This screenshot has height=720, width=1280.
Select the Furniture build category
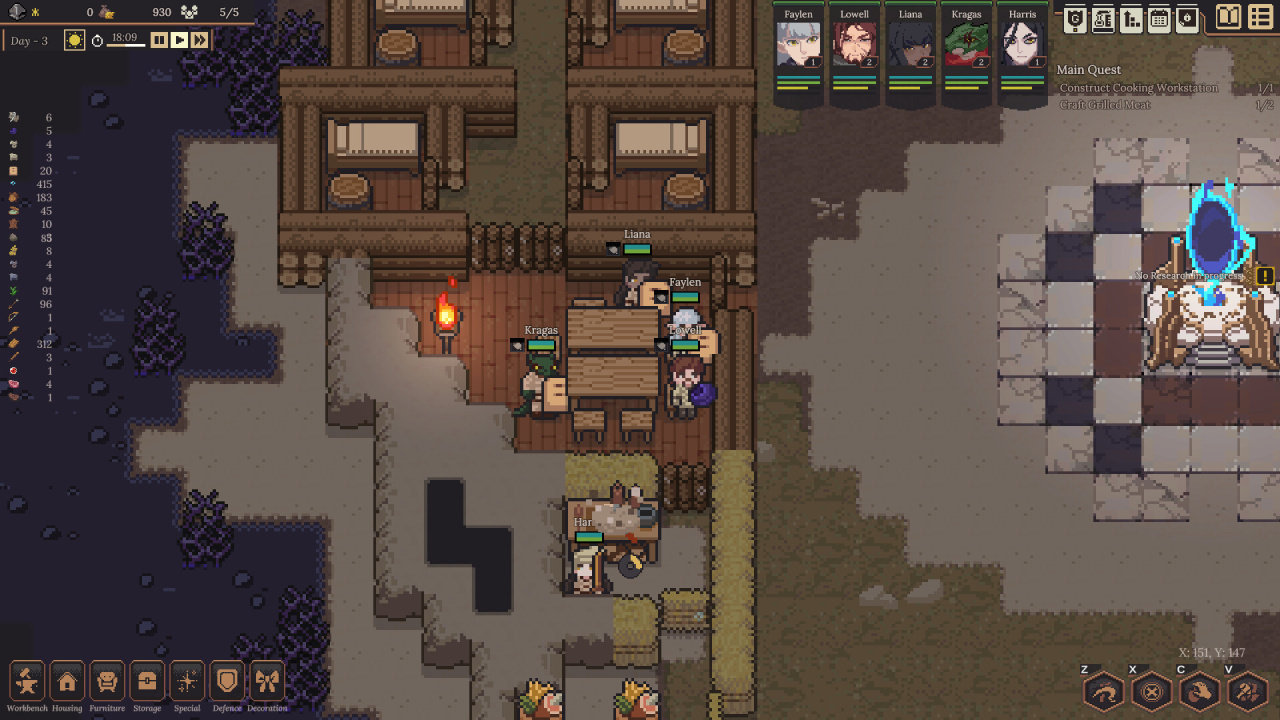(107, 682)
